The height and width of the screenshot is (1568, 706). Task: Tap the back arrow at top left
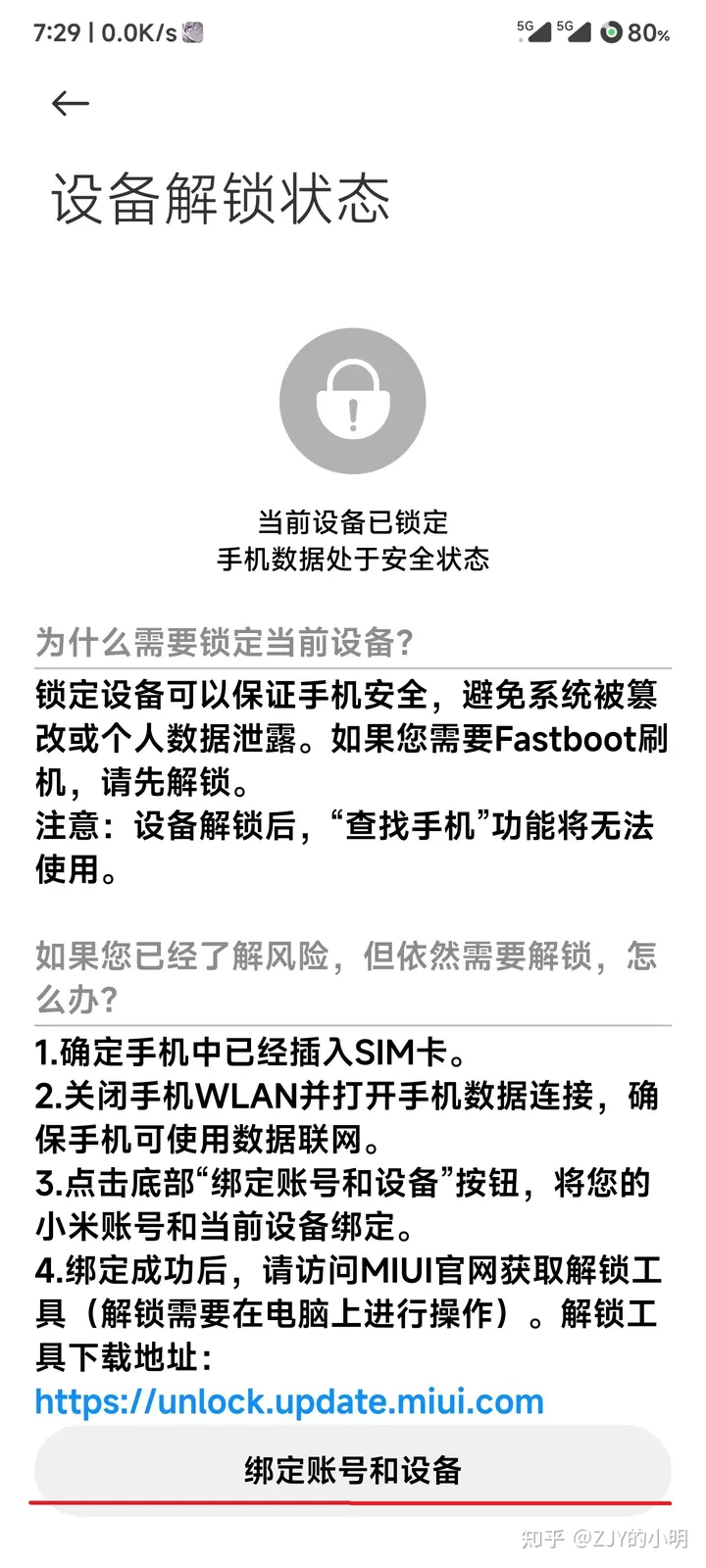click(x=70, y=103)
